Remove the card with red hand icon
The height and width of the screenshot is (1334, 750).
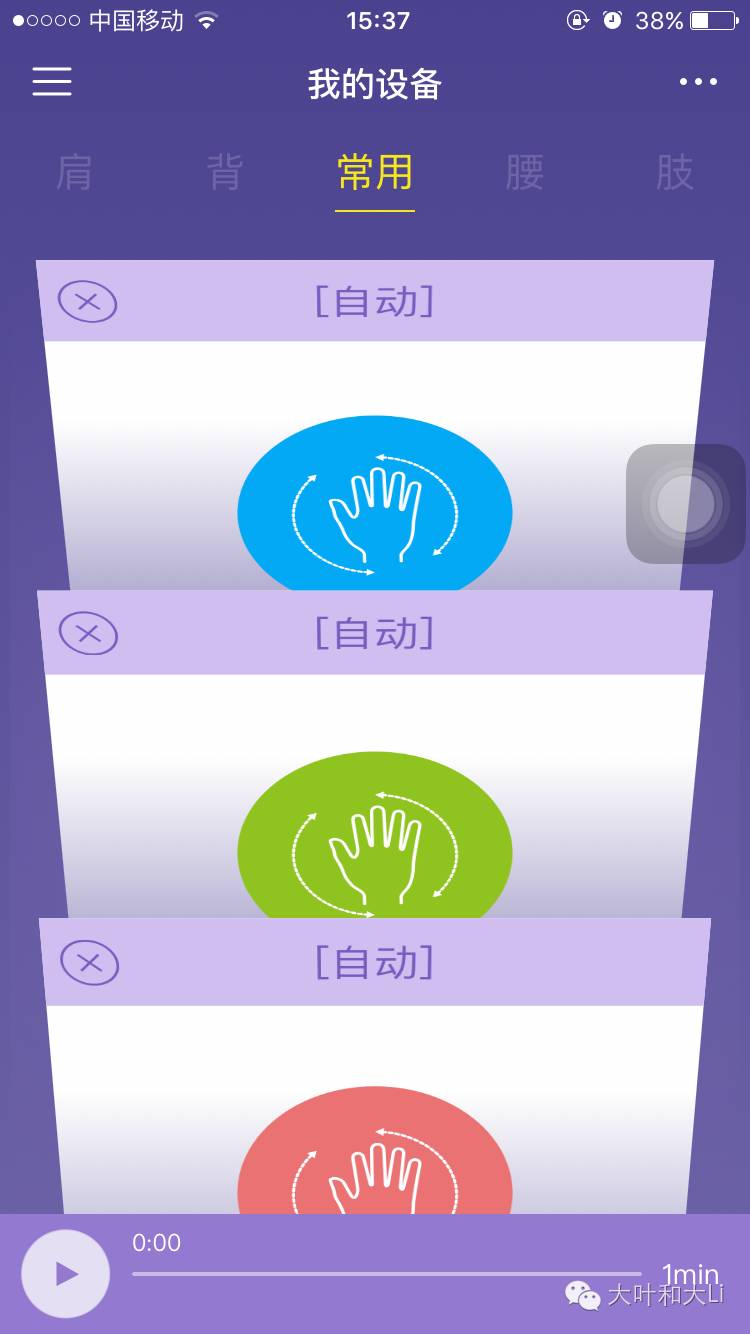click(x=90, y=963)
